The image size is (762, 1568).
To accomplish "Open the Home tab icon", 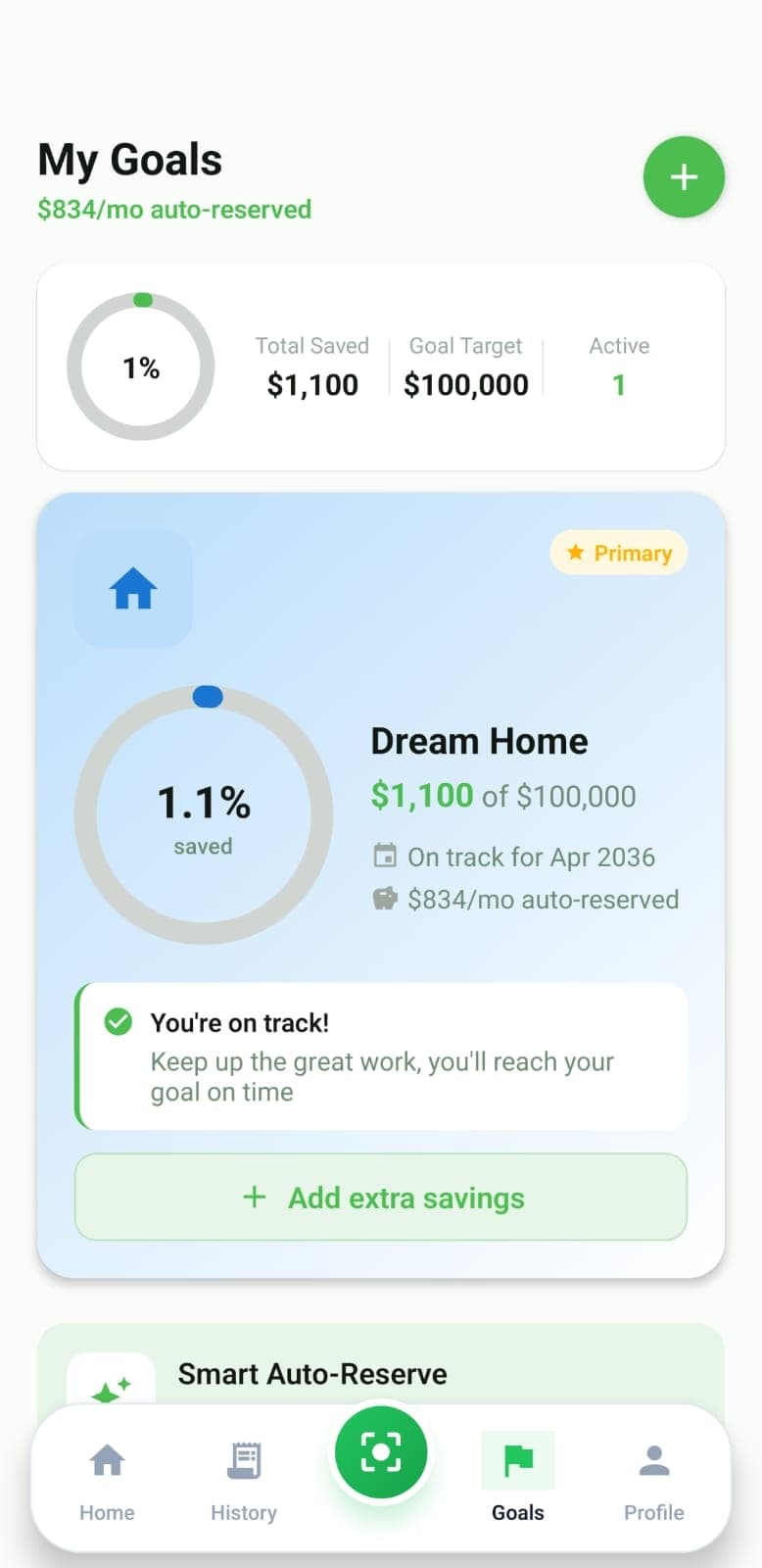I will [x=106, y=1461].
